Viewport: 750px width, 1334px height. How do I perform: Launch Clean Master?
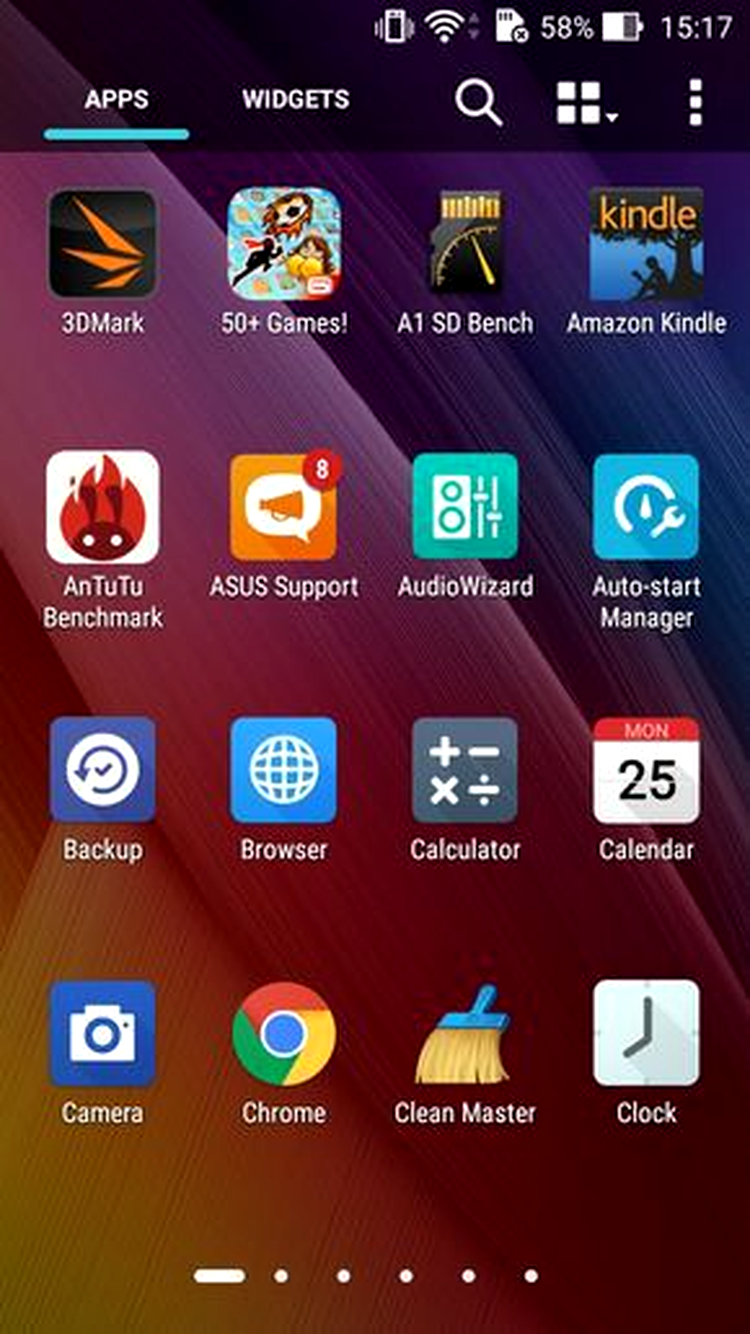pos(465,1033)
